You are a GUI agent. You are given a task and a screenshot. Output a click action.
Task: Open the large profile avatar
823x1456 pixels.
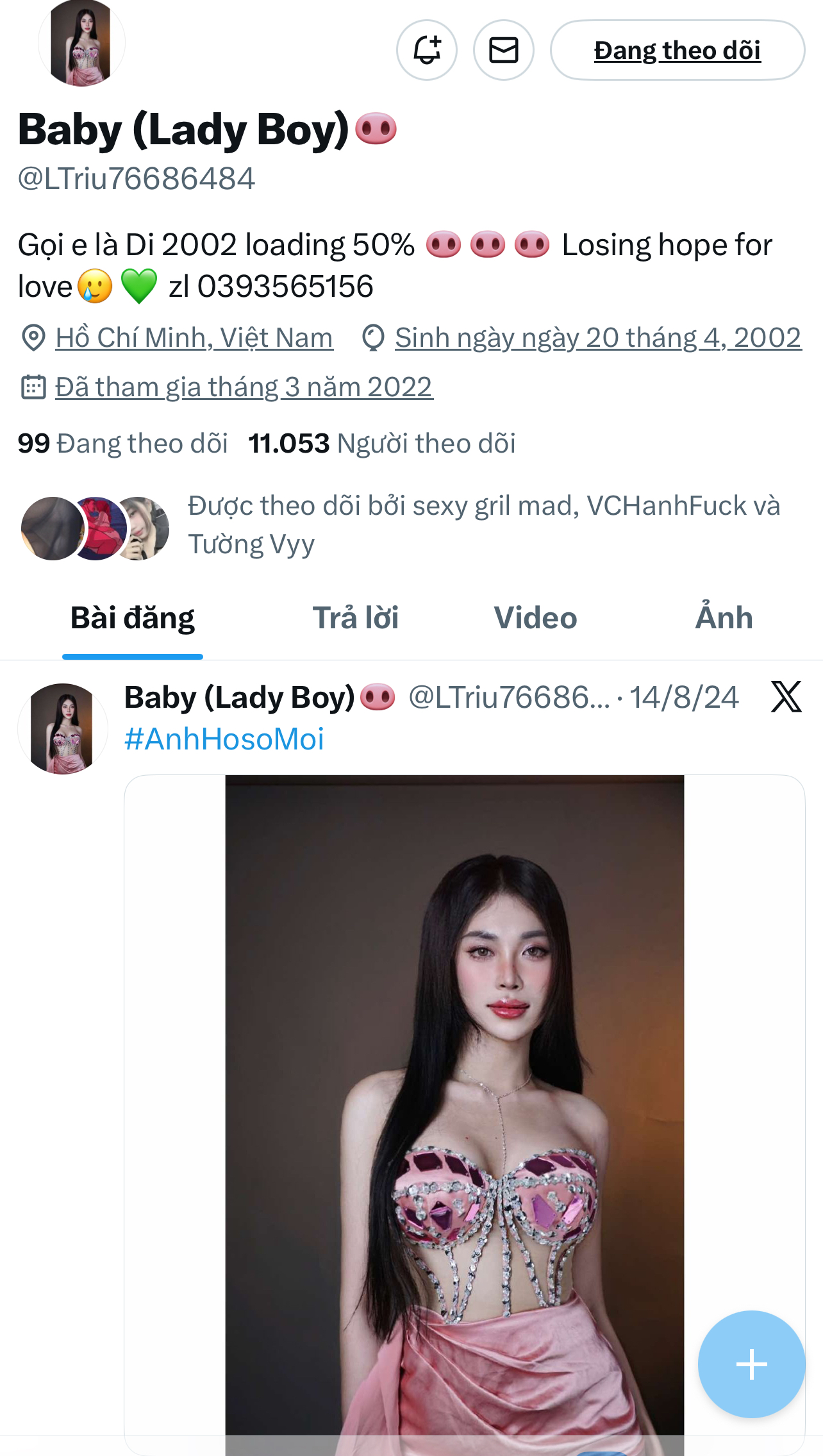click(81, 44)
